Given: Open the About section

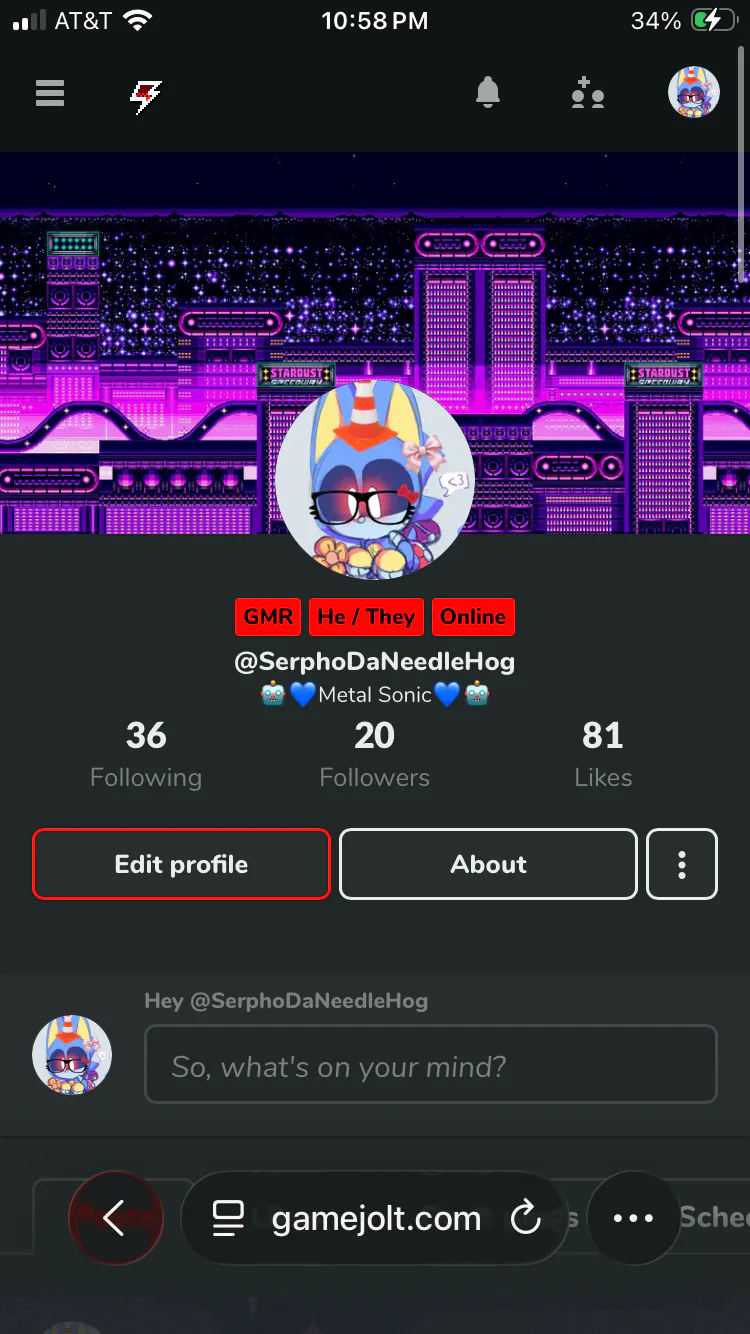Looking at the screenshot, I should click(488, 864).
